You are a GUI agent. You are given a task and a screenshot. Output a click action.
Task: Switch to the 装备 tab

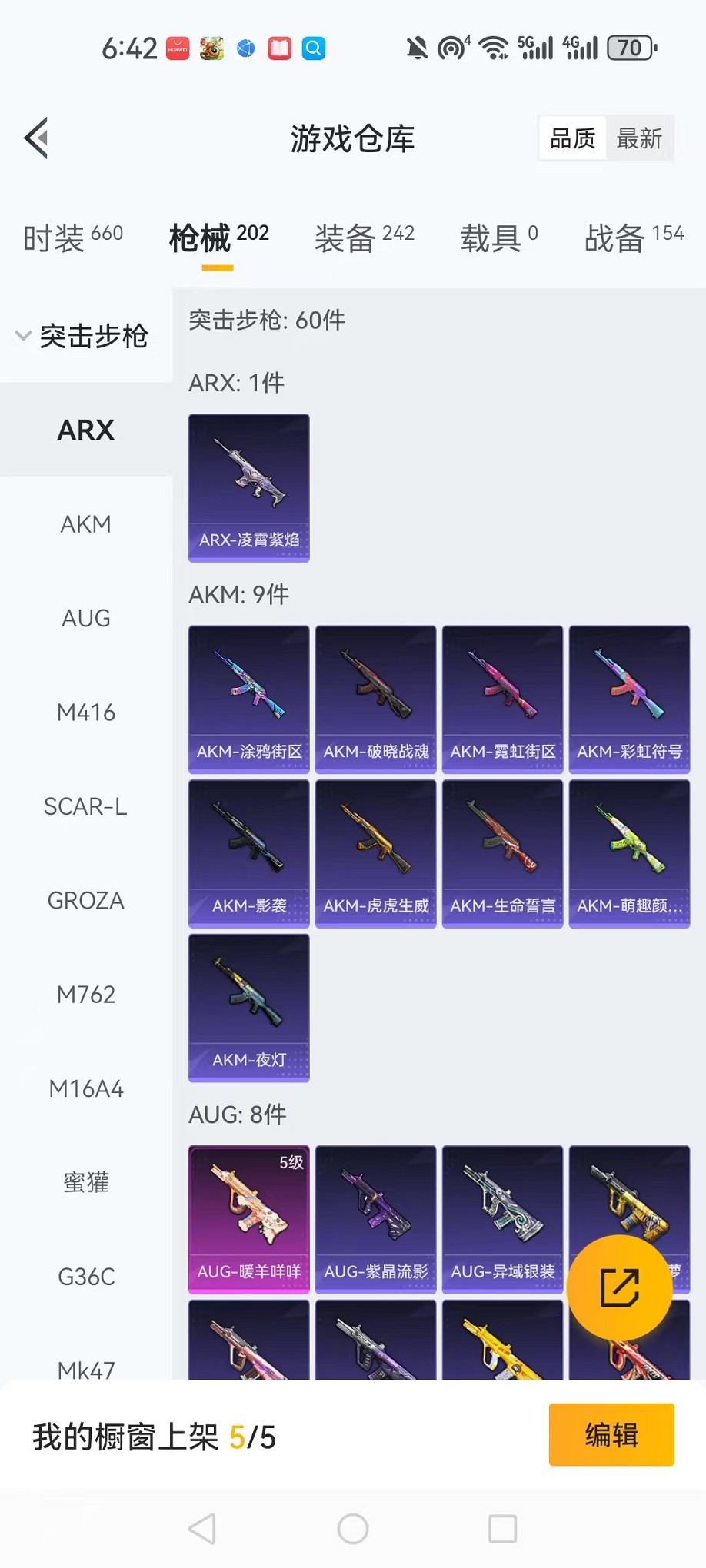click(365, 238)
